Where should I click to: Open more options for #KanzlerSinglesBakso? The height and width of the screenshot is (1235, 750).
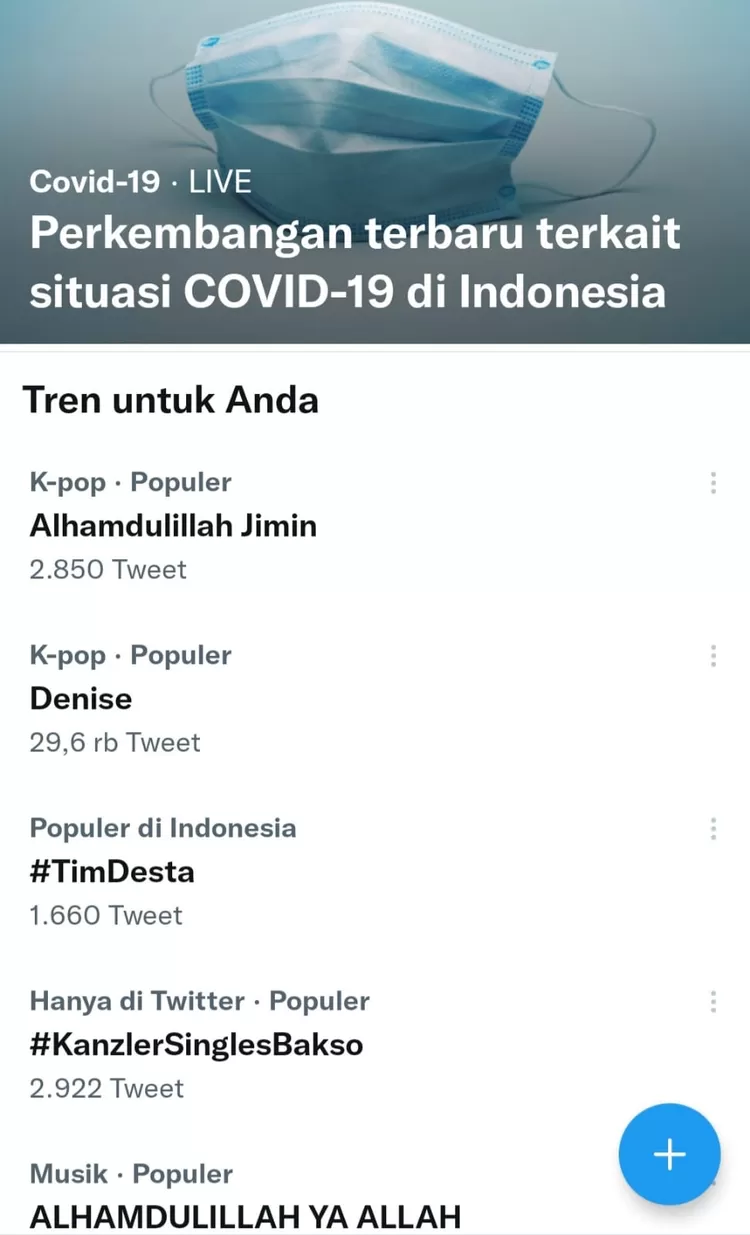click(x=713, y=1002)
